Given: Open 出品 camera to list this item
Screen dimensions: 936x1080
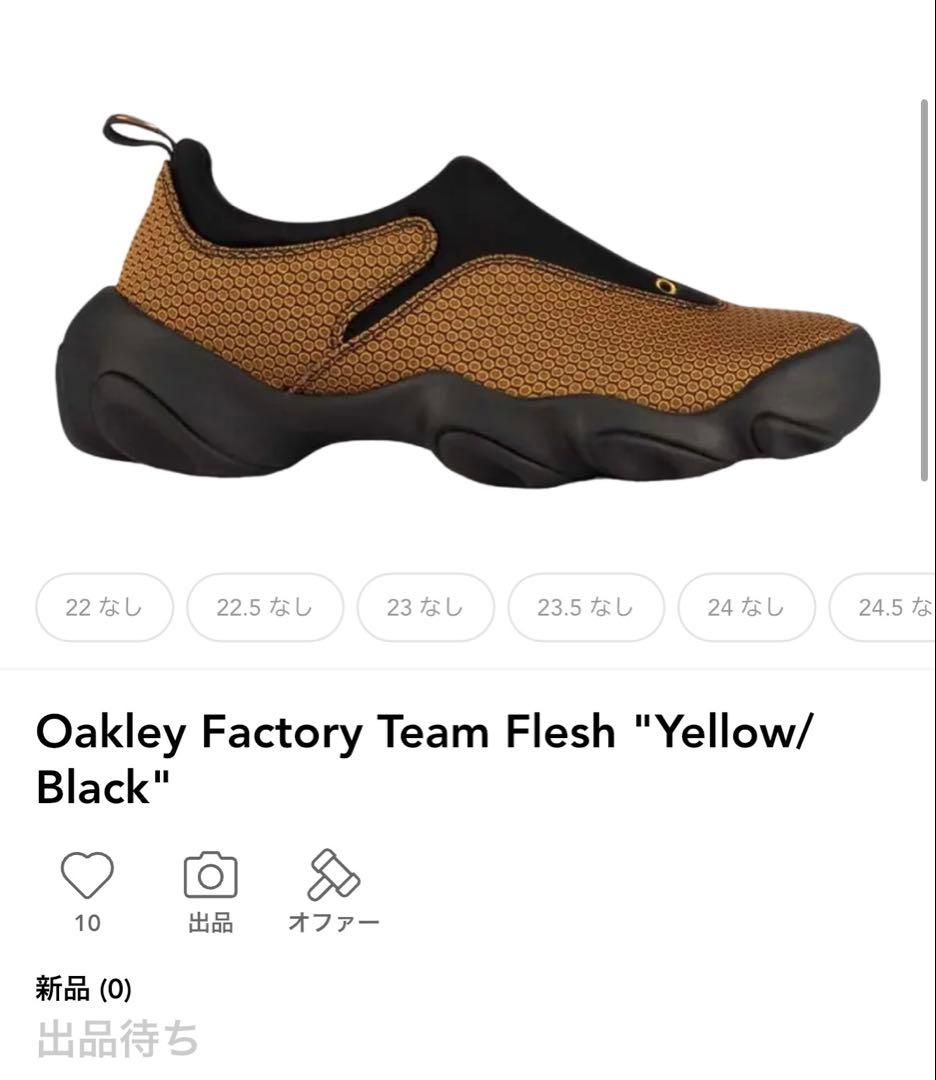Looking at the screenshot, I should (210, 876).
